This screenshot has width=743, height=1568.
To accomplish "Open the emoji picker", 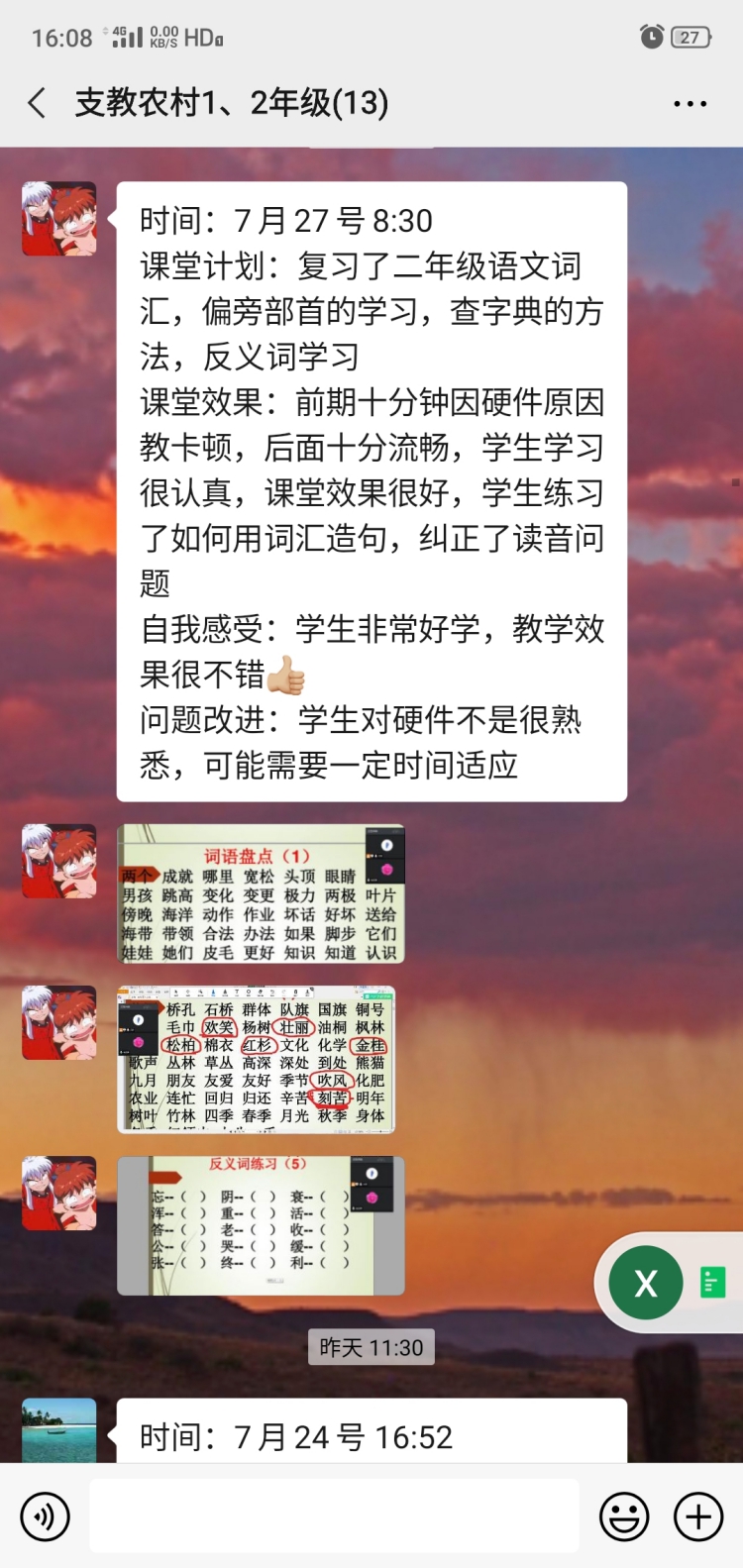I will 624,1516.
